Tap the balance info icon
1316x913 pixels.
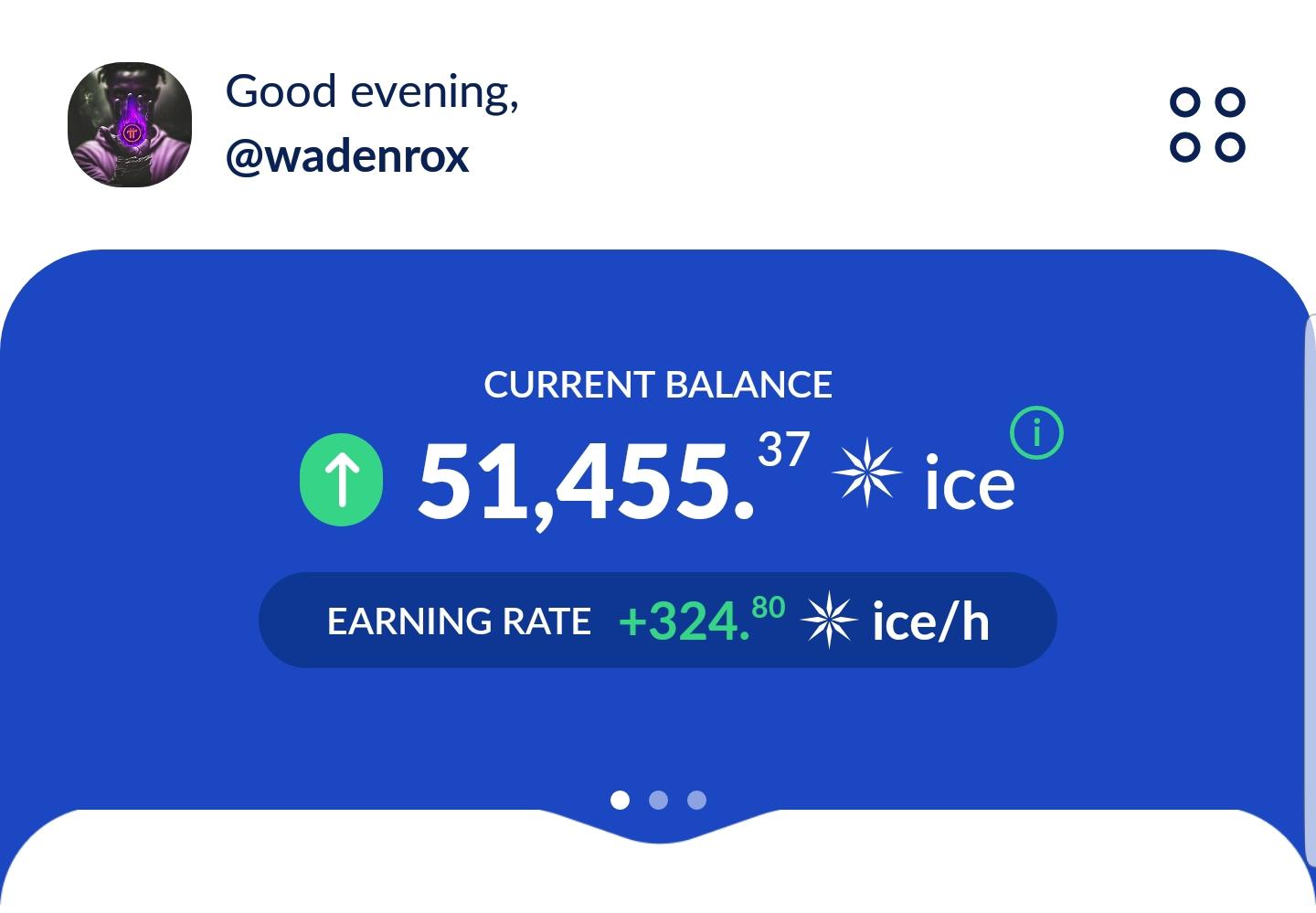point(1036,433)
